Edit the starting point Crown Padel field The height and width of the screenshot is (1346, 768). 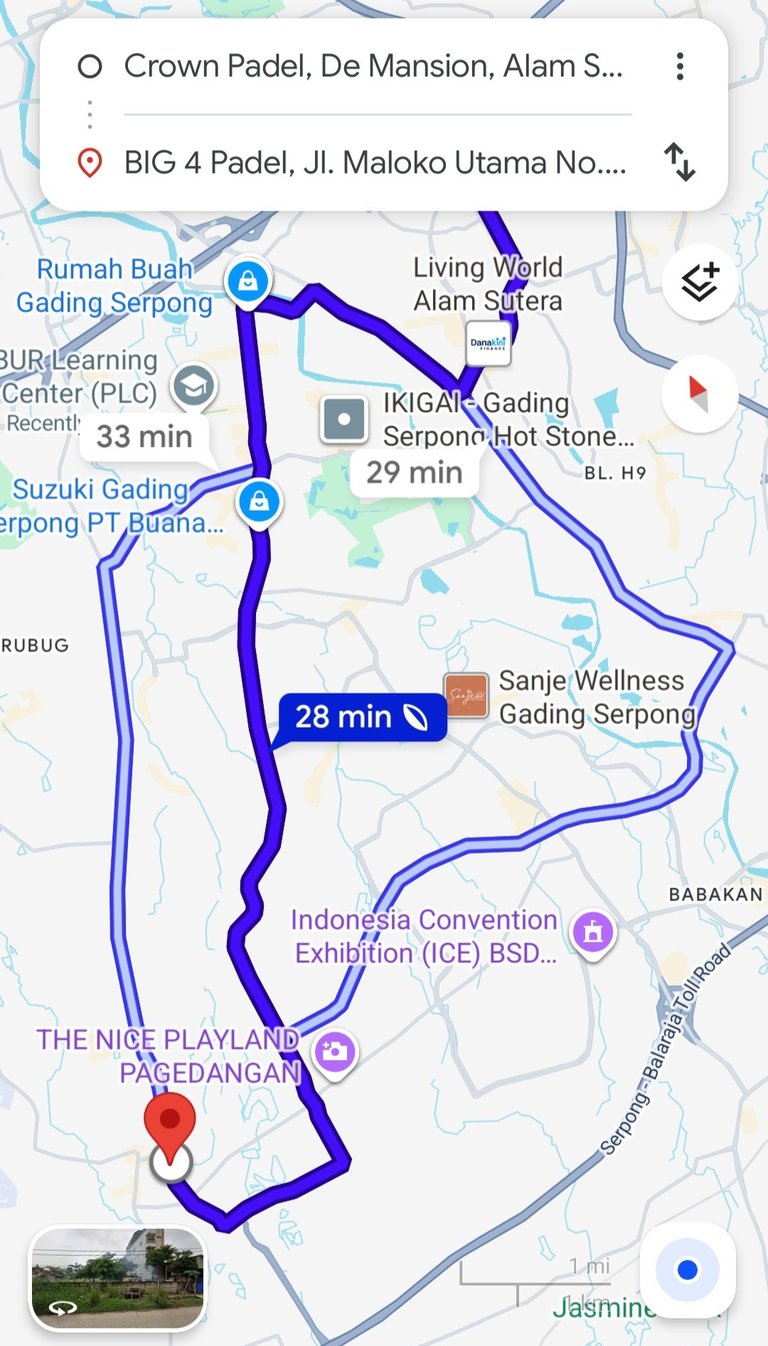[372, 67]
